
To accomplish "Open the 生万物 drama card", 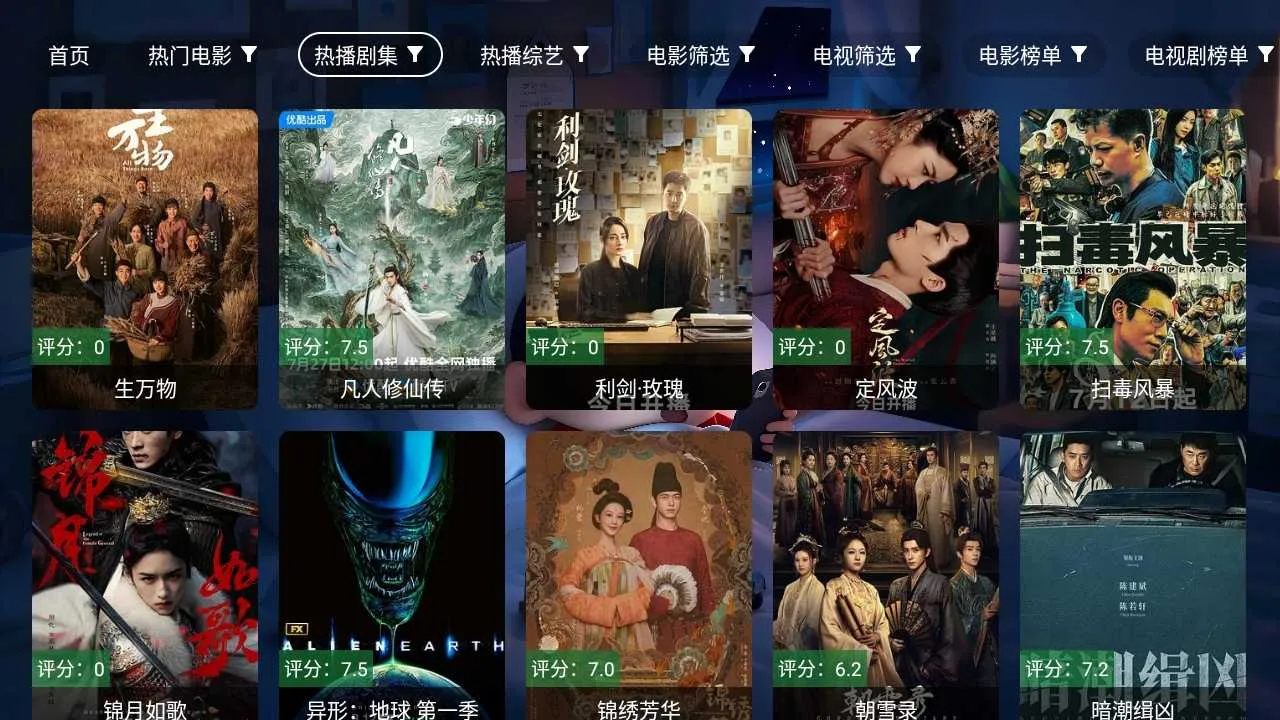I will [145, 258].
